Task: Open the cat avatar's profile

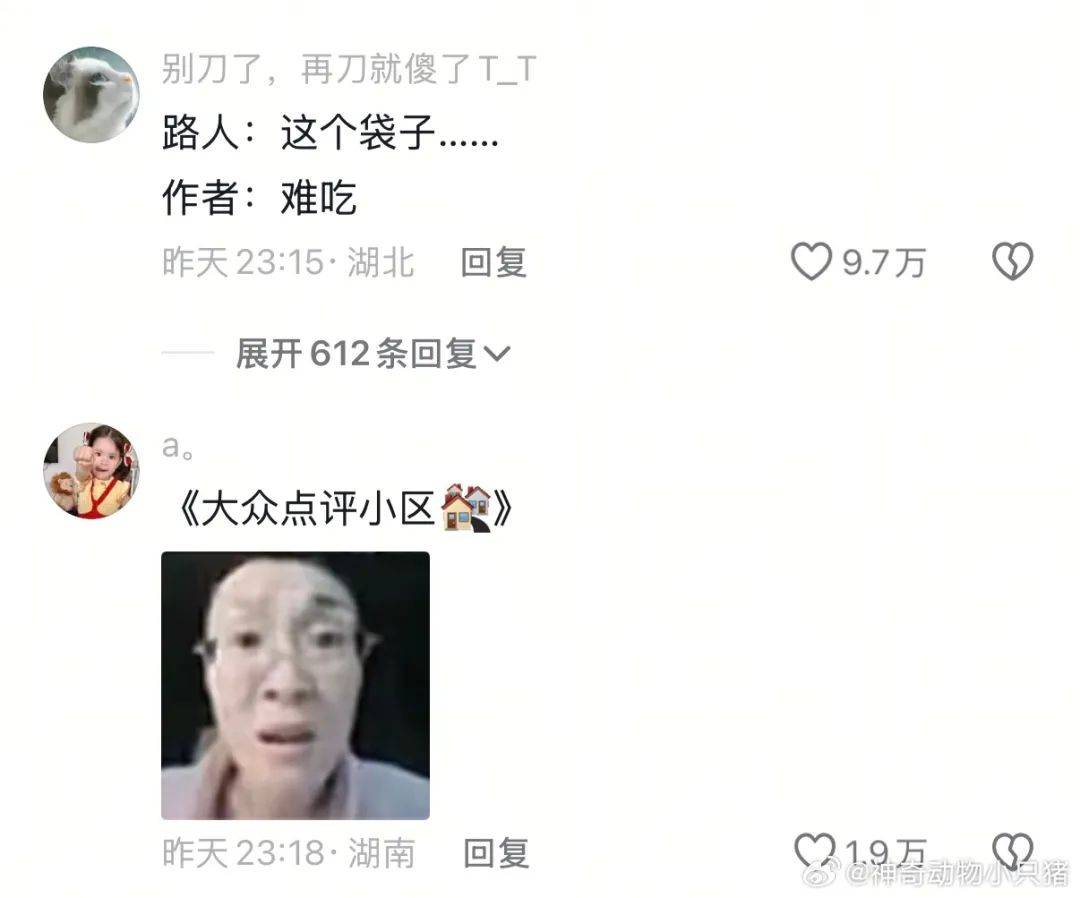Action: point(91,95)
